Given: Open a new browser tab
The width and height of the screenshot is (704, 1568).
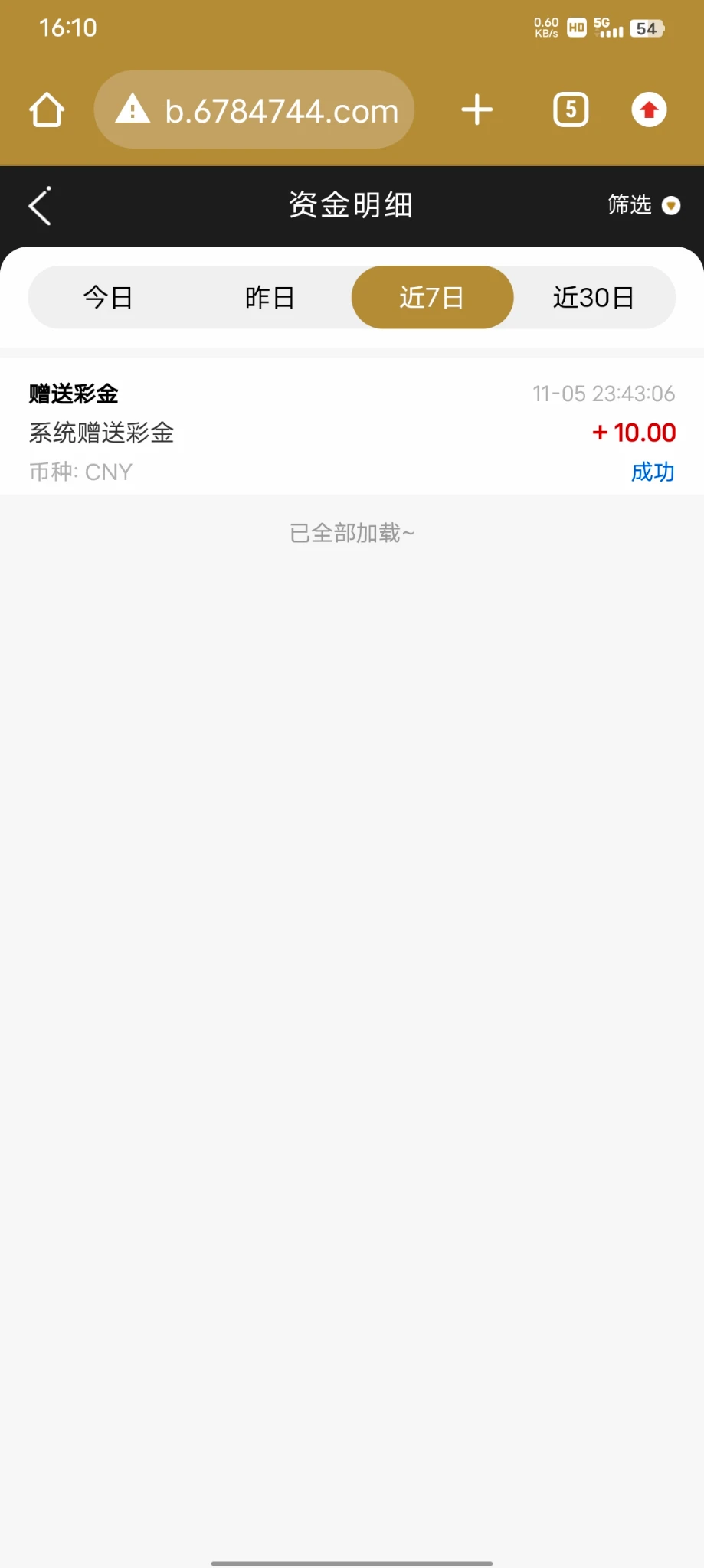Looking at the screenshot, I should pos(476,110).
